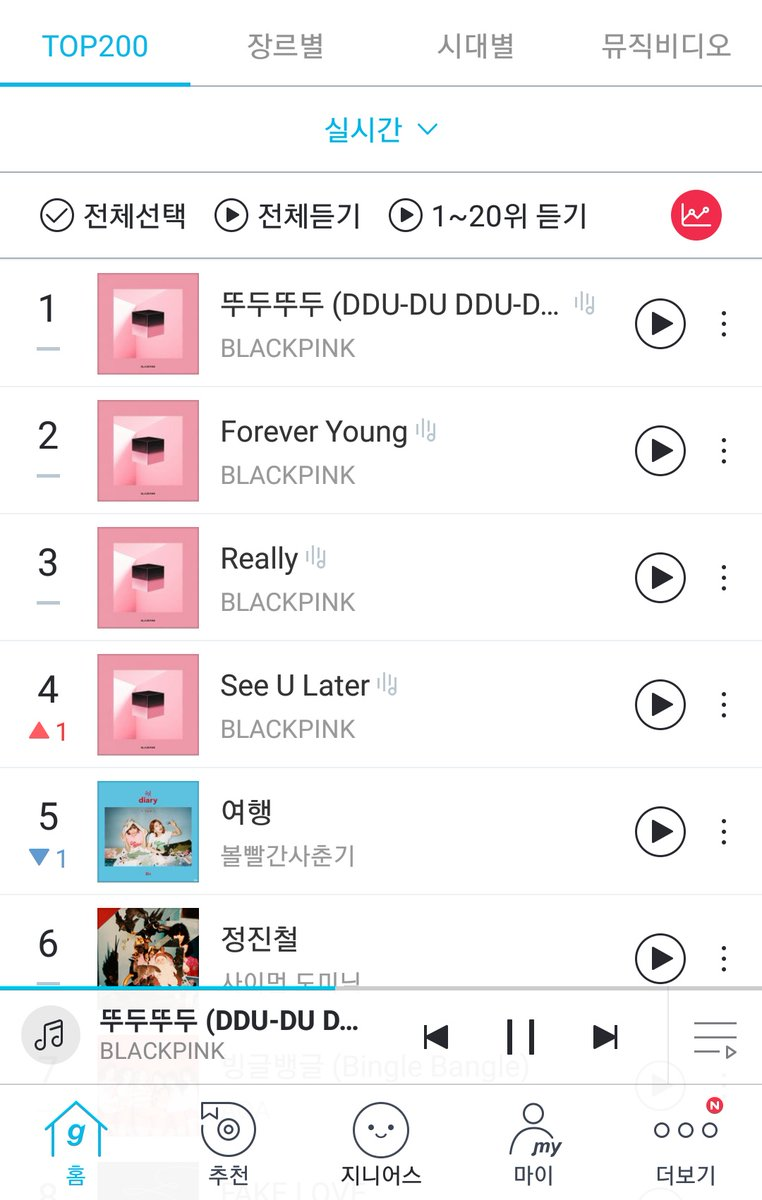
Task: Play See U Later track
Action: click(660, 705)
